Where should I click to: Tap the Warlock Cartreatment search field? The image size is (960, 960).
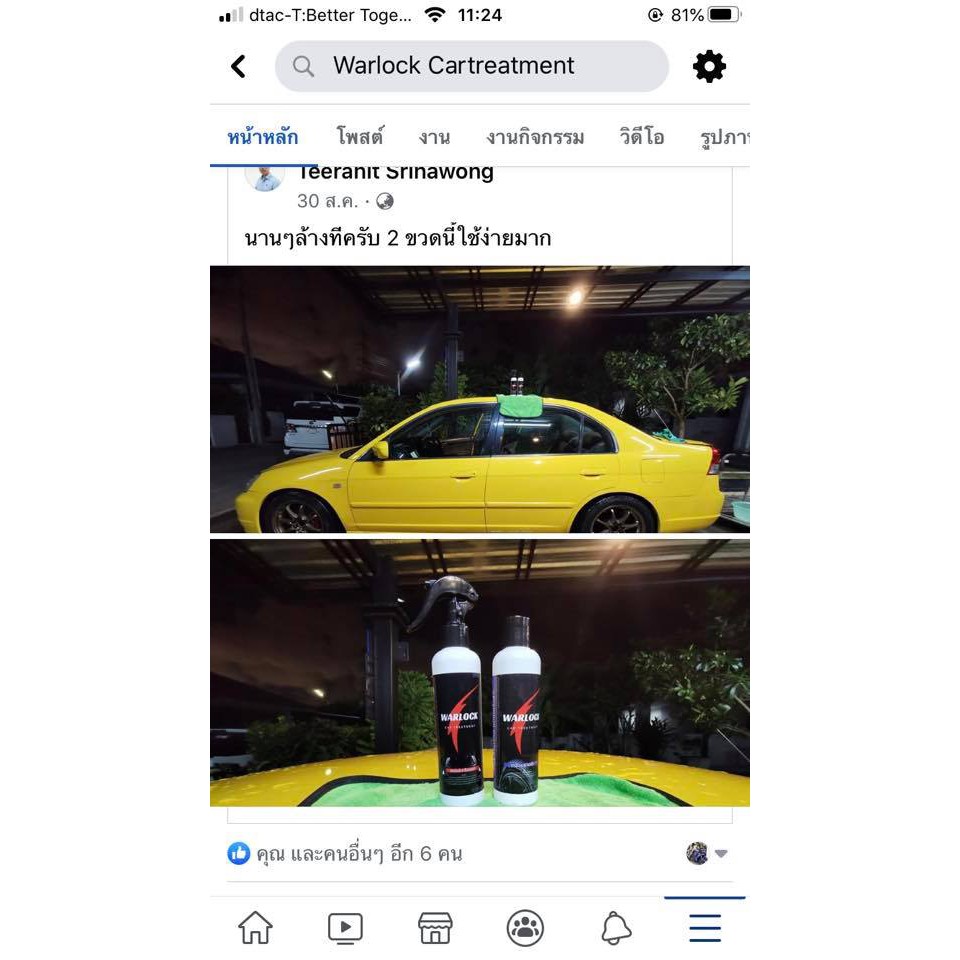[x=471, y=66]
